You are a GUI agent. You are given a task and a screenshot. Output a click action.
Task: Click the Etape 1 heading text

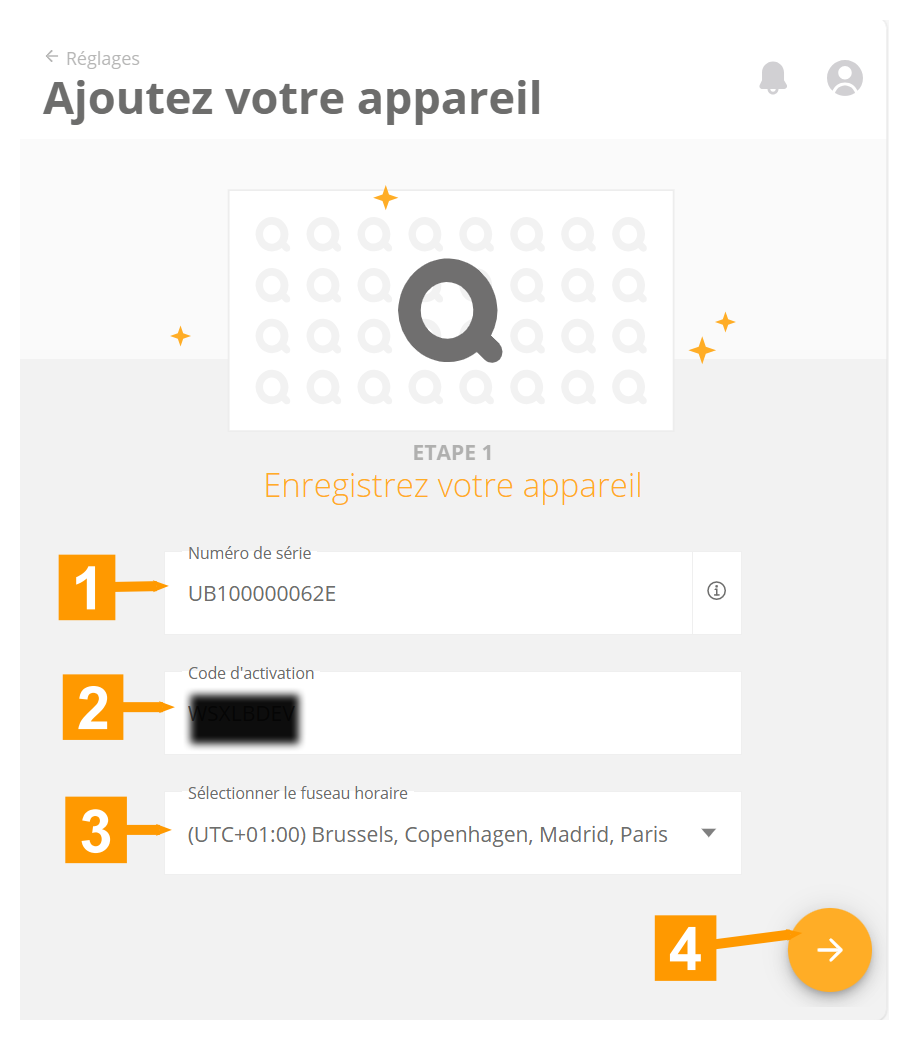tap(452, 452)
